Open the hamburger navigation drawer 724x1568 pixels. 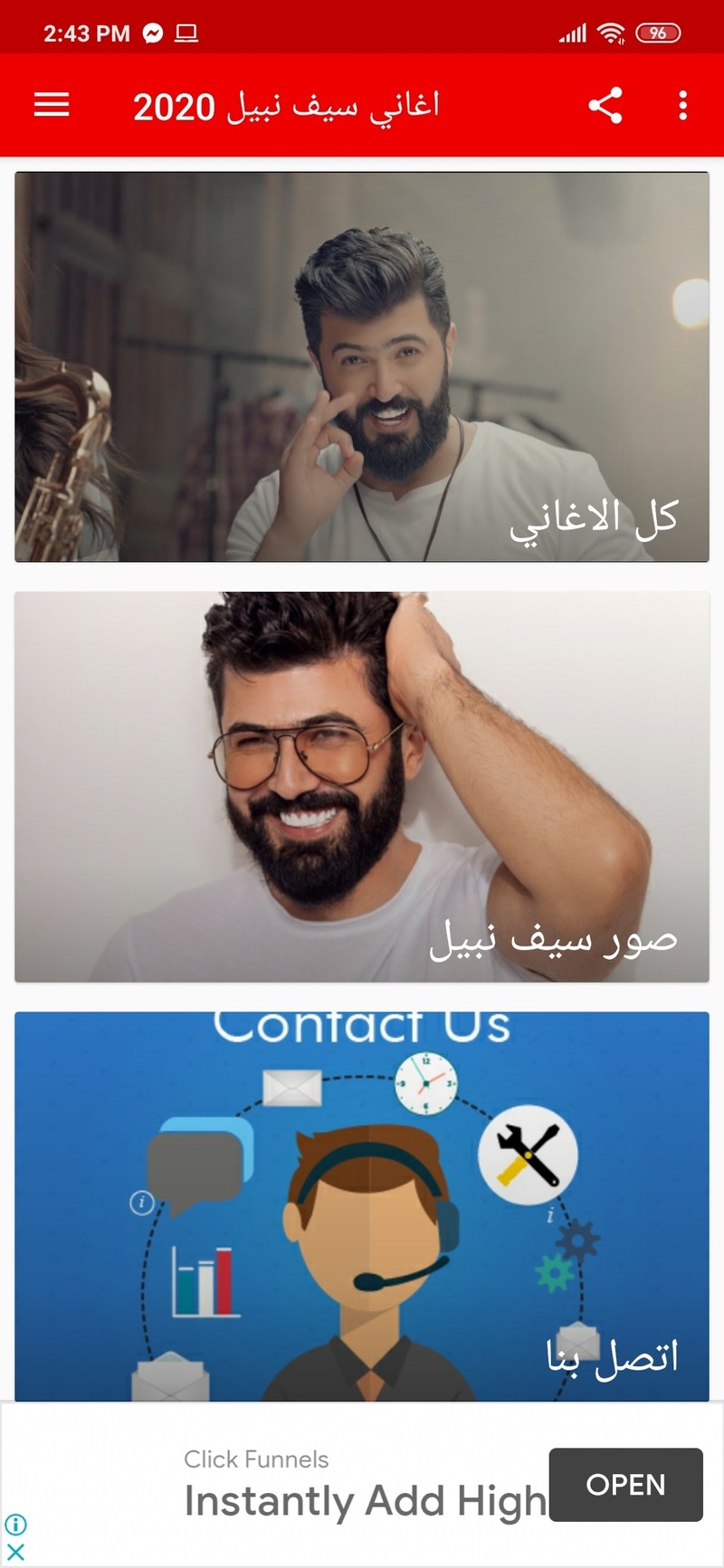pyautogui.click(x=52, y=106)
